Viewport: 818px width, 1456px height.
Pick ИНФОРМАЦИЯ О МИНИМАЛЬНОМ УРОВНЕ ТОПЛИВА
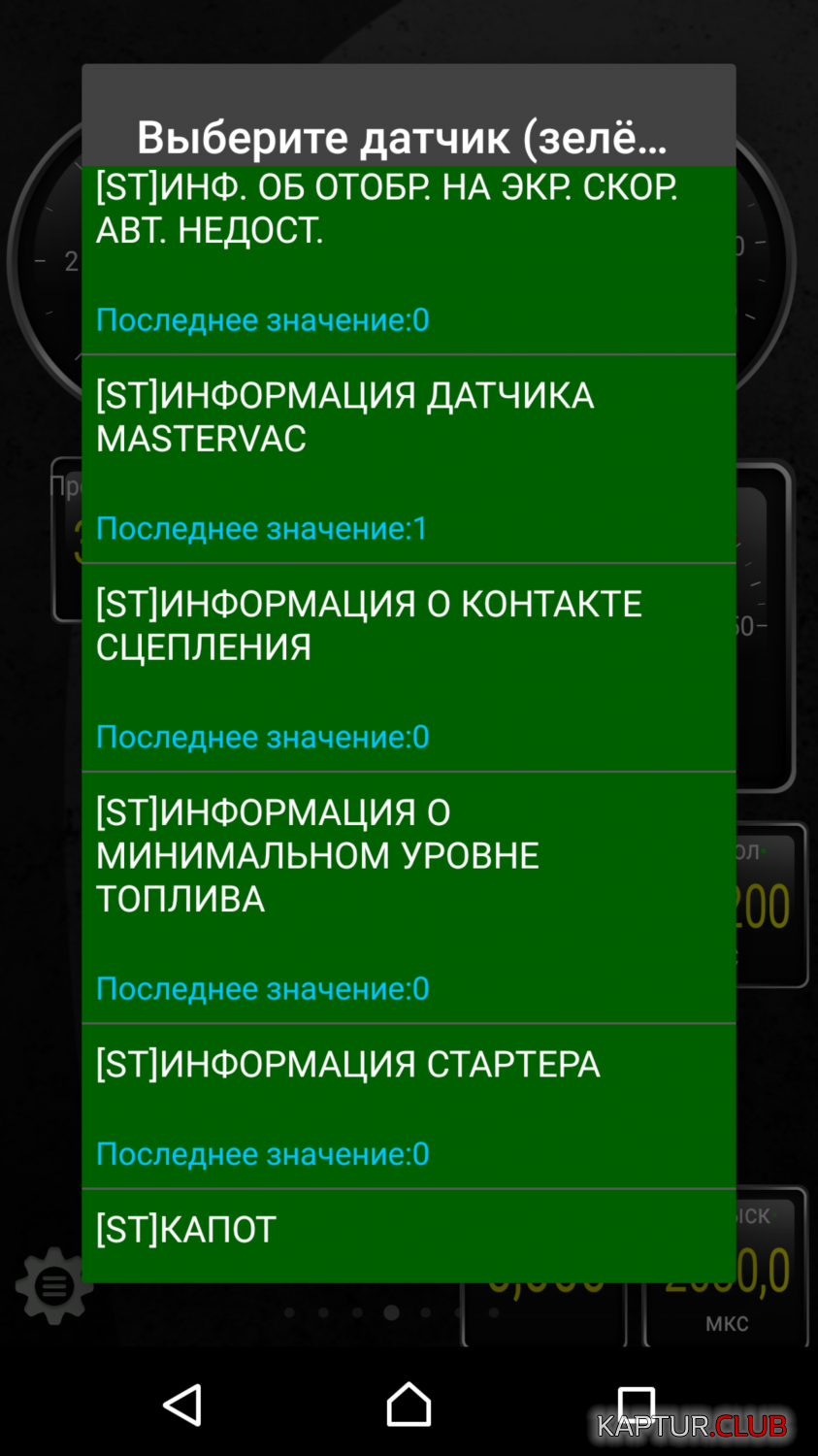(409, 898)
